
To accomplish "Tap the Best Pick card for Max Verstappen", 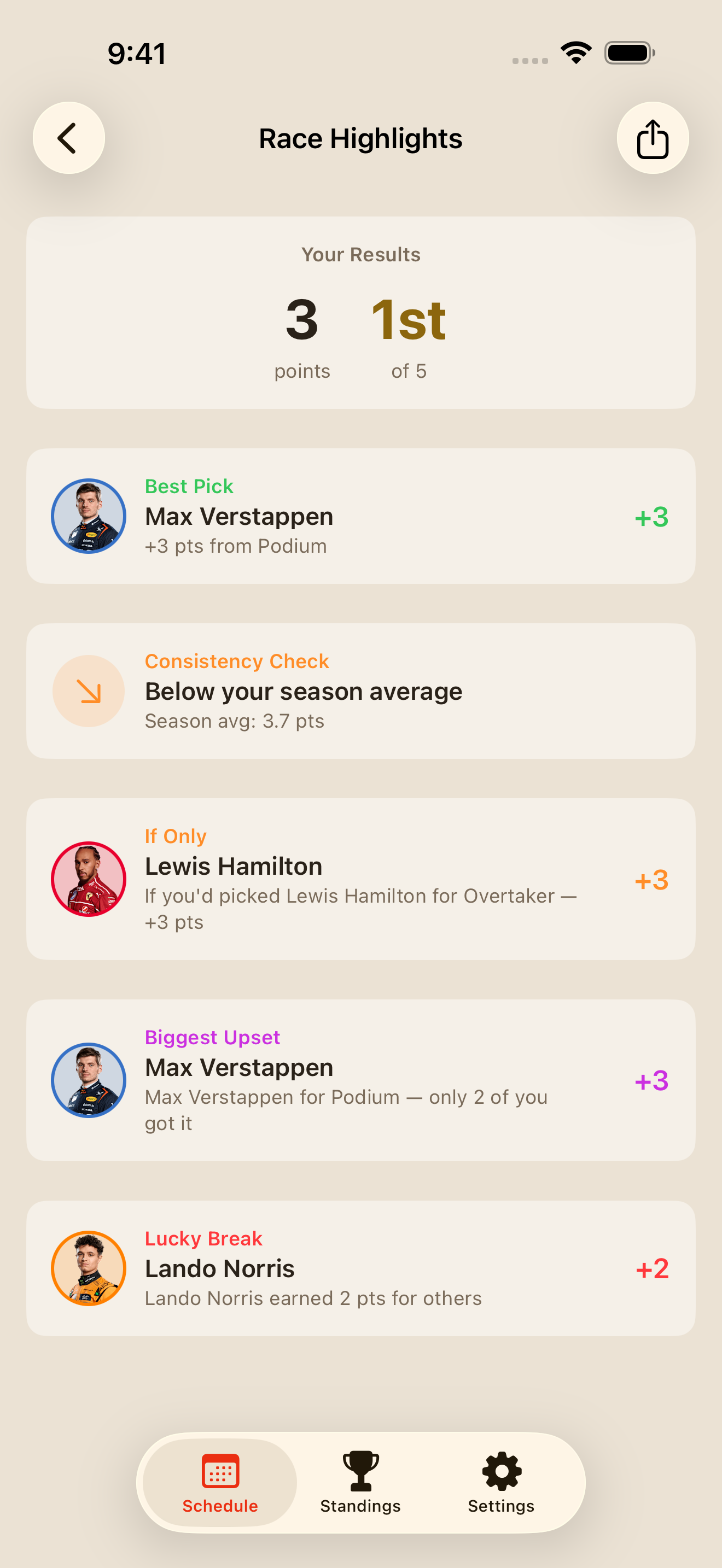I will (x=360, y=516).
